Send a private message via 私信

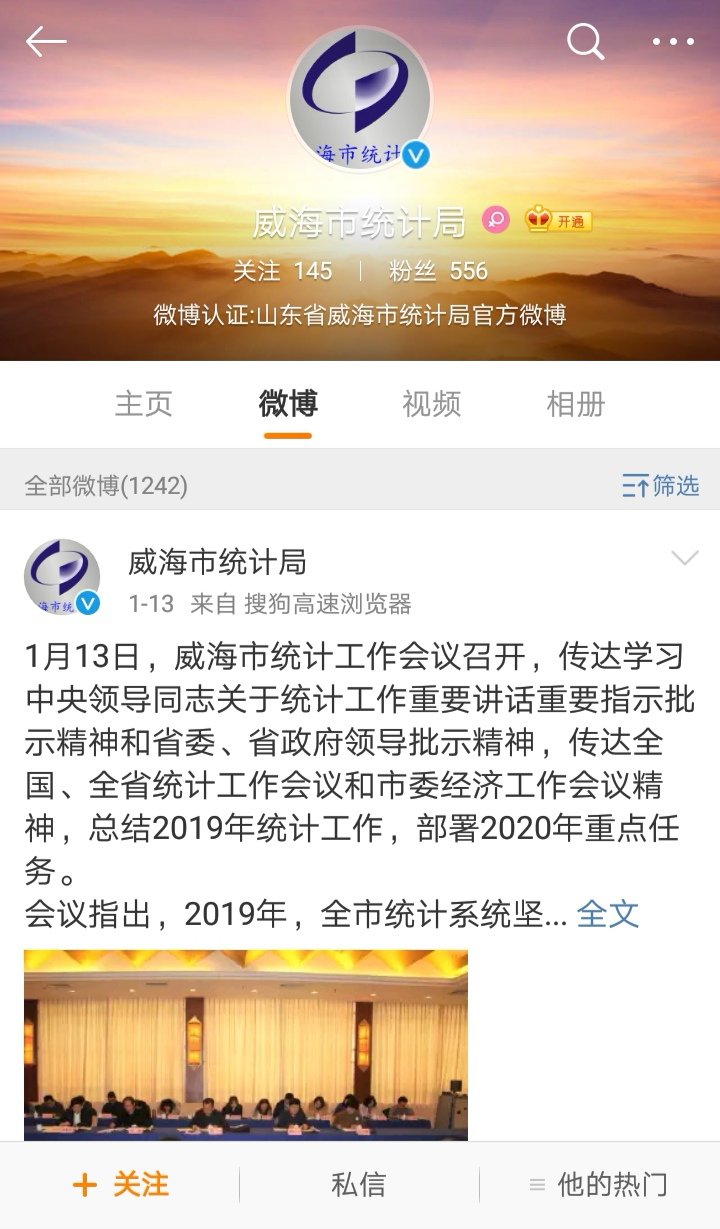coord(358,1185)
